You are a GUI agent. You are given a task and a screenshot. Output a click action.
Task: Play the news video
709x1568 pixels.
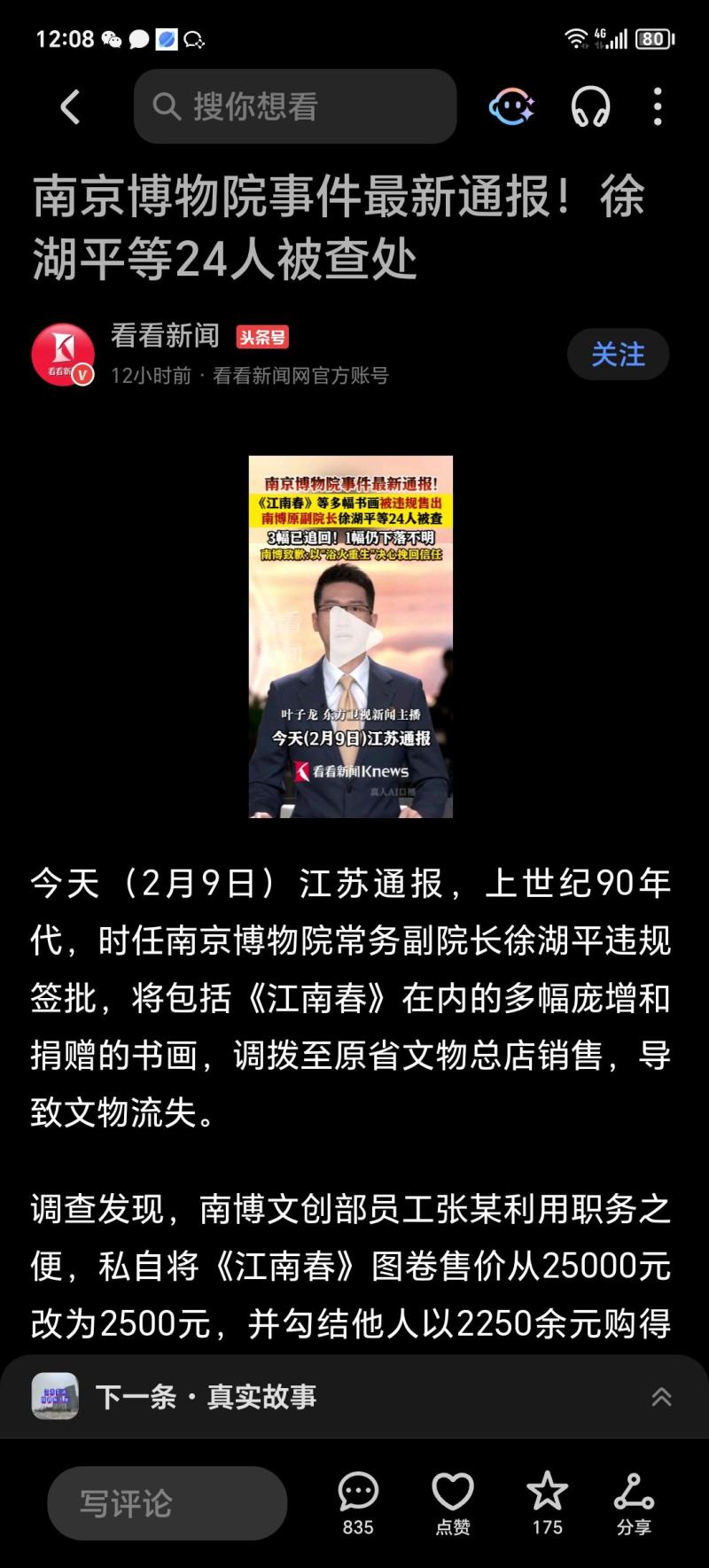coord(351,636)
